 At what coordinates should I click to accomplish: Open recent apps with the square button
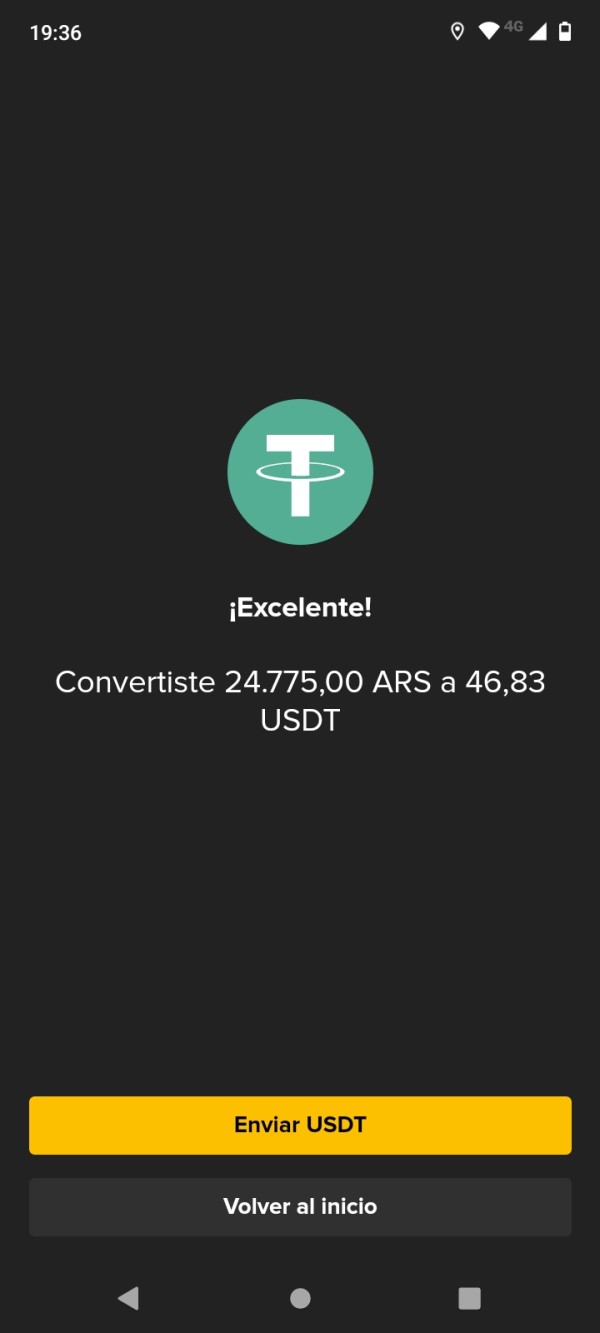[469, 1298]
